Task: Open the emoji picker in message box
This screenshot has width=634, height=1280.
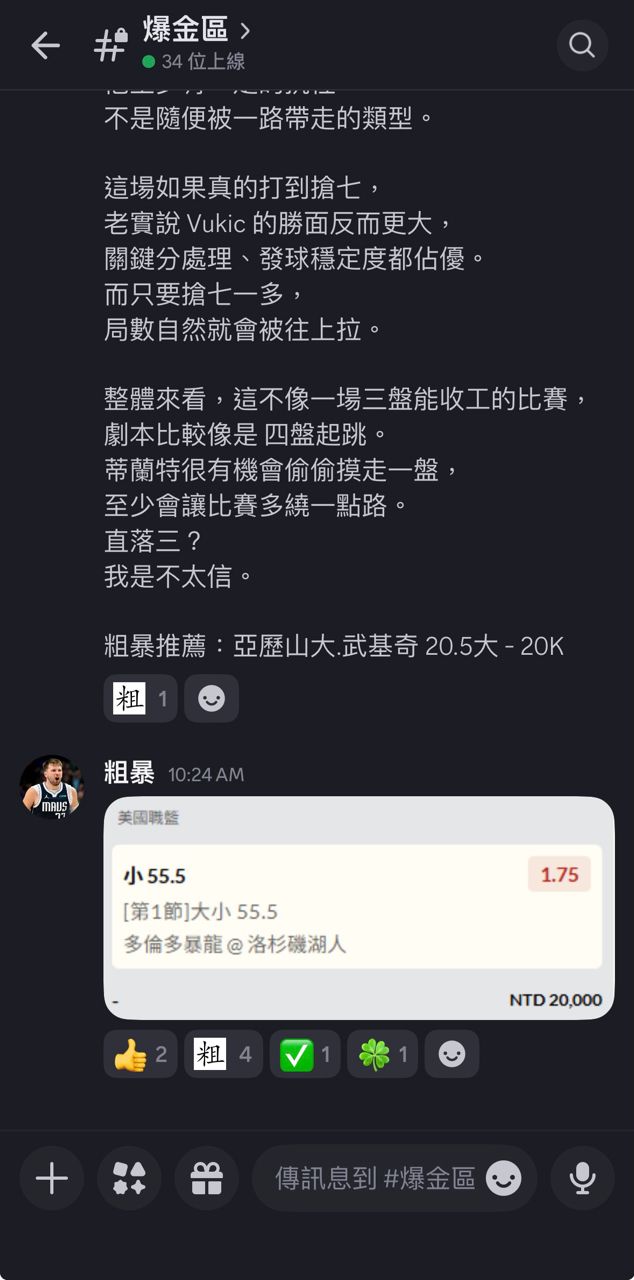Action: pyautogui.click(x=503, y=1179)
